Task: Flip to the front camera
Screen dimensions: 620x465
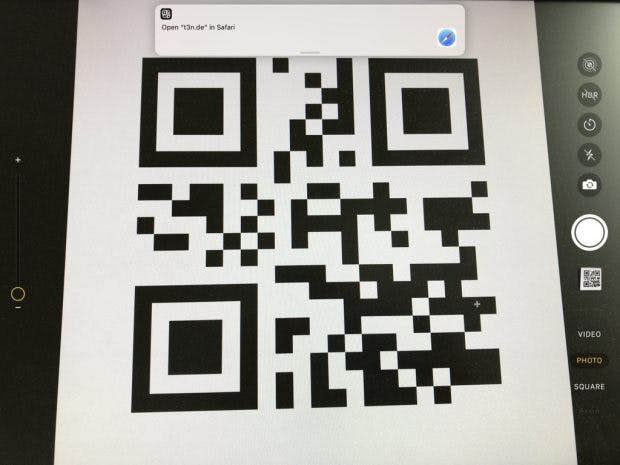Action: pos(589,185)
